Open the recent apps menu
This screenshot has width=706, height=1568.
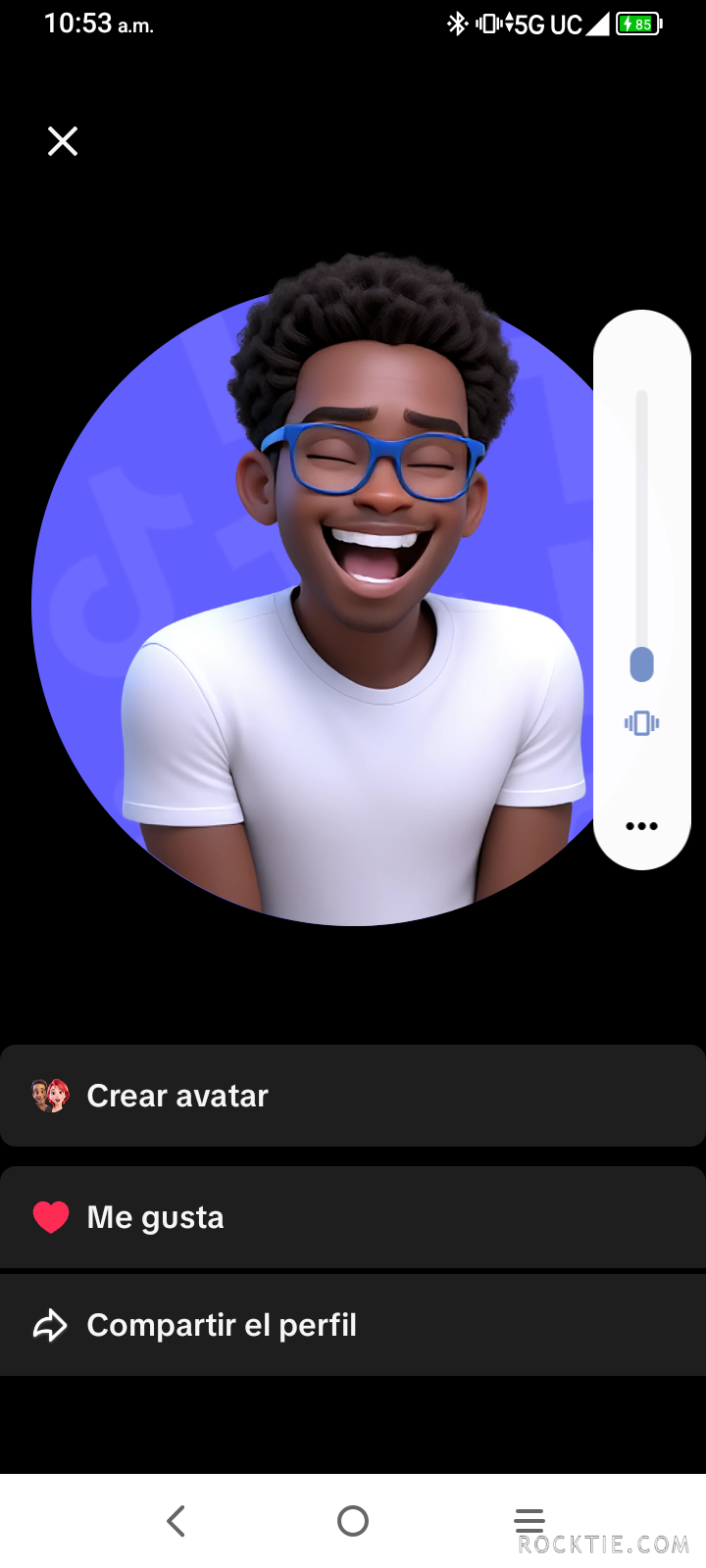[529, 1521]
